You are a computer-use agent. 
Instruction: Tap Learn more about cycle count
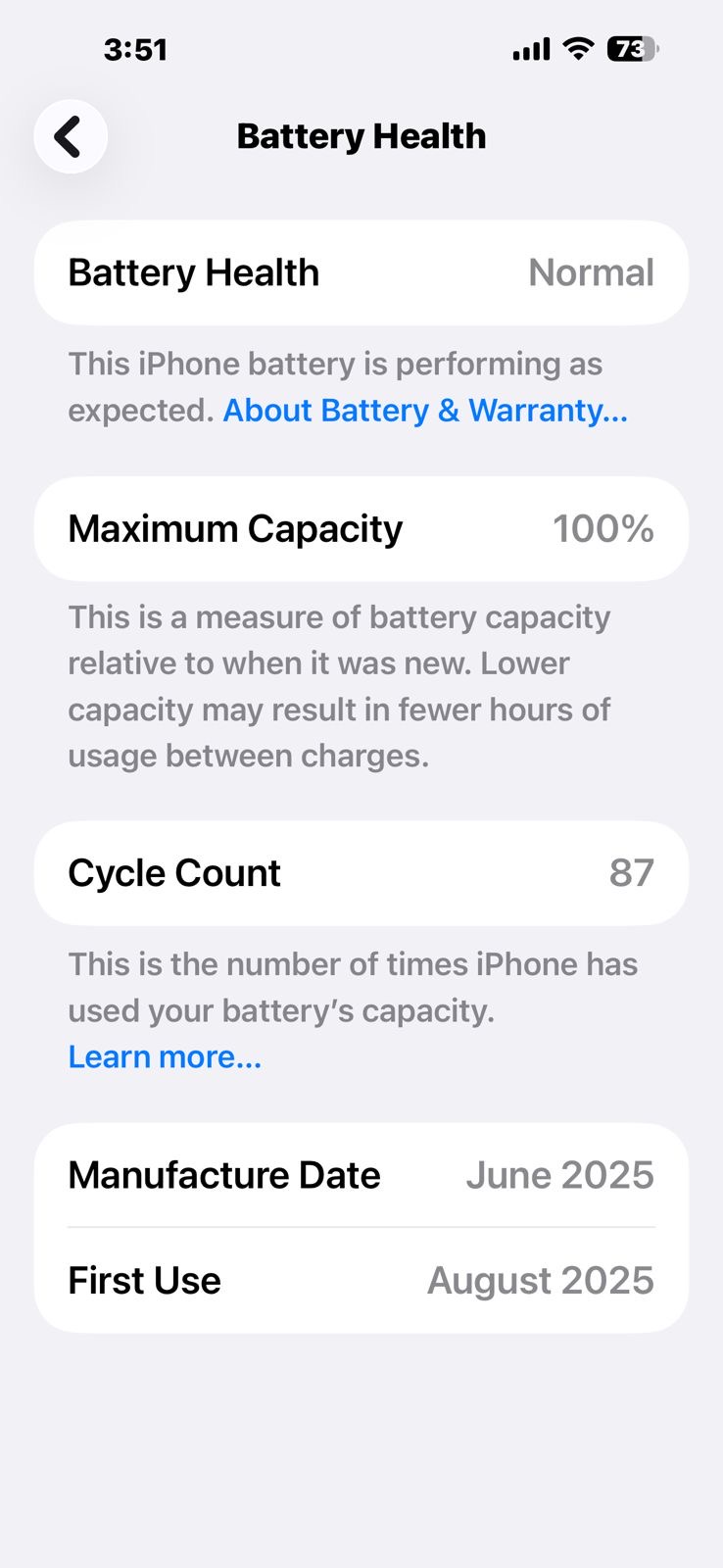(165, 1057)
